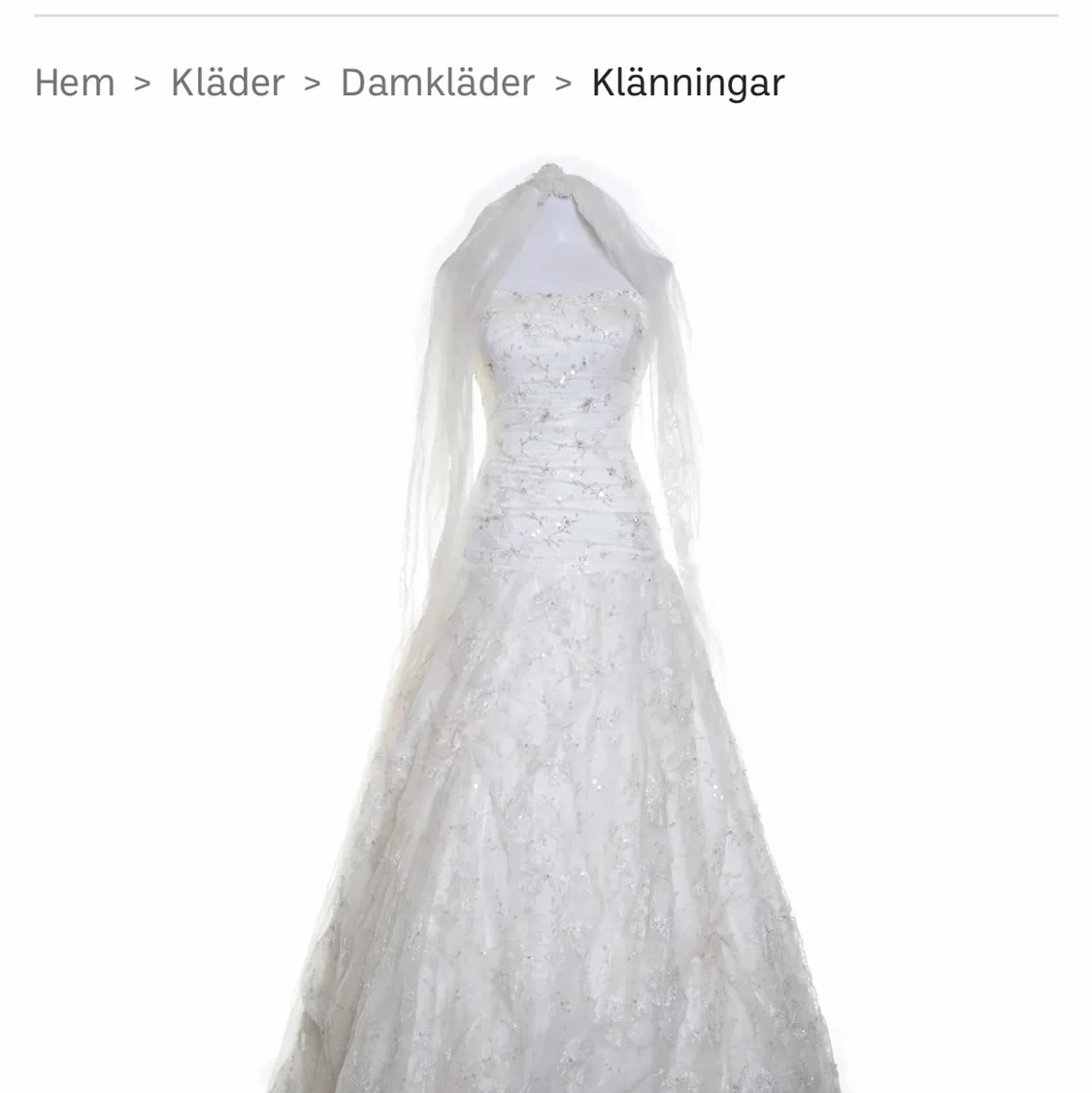Open the Kläder breadcrumb link
Image resolution: width=1092 pixels, height=1093 pixels.
pos(227,83)
